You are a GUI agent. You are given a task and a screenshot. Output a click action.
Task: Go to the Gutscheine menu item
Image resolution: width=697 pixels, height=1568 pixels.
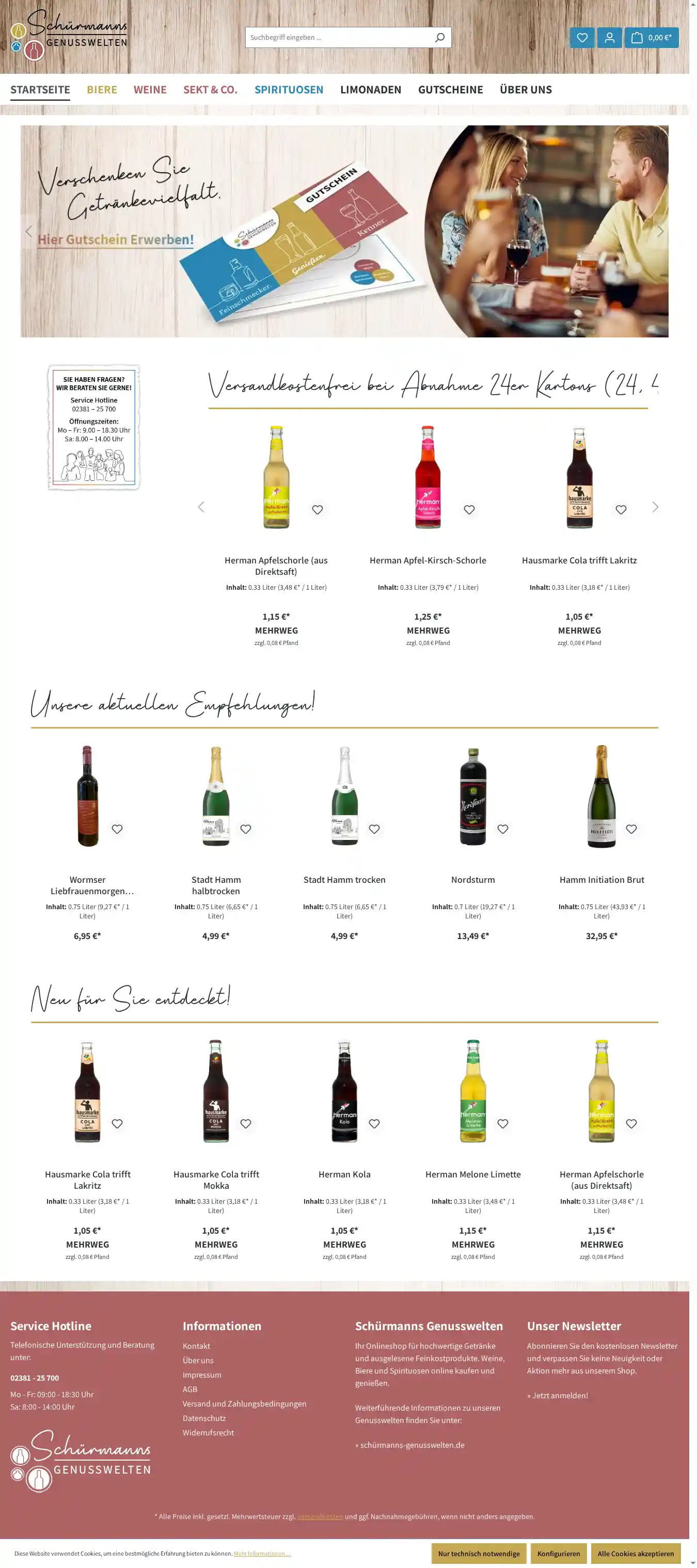click(x=450, y=89)
